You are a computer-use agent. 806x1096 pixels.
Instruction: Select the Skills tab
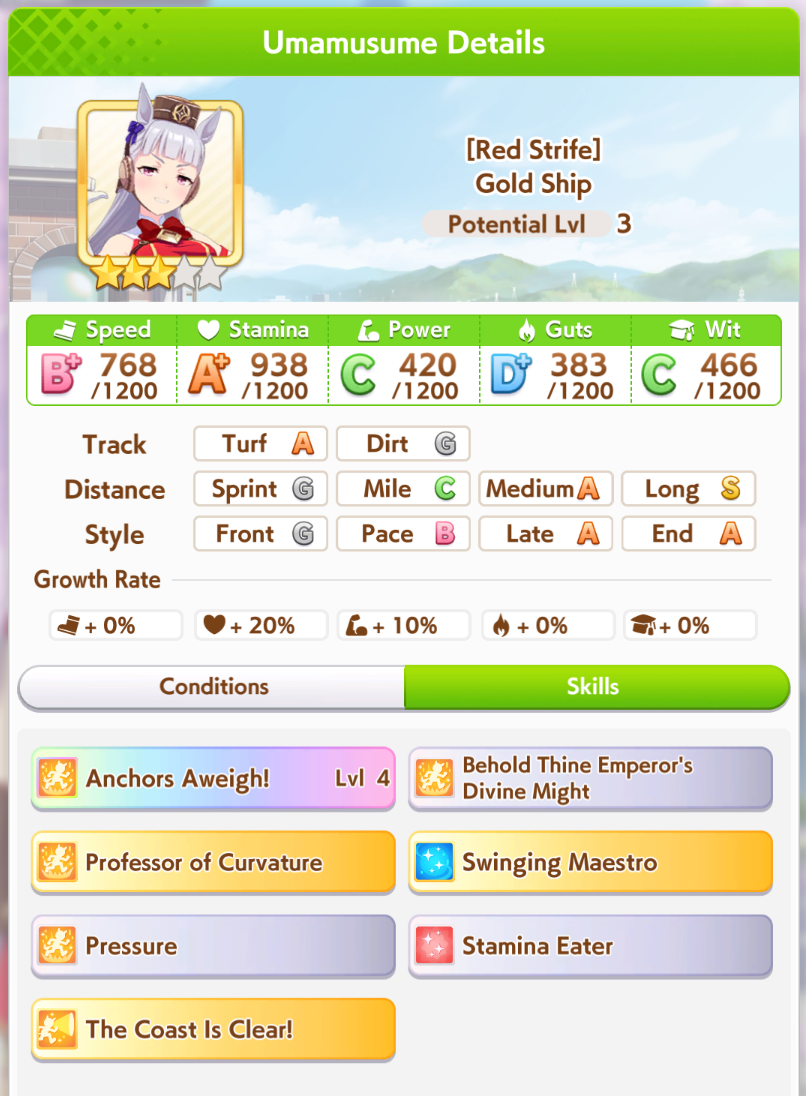[x=594, y=687]
